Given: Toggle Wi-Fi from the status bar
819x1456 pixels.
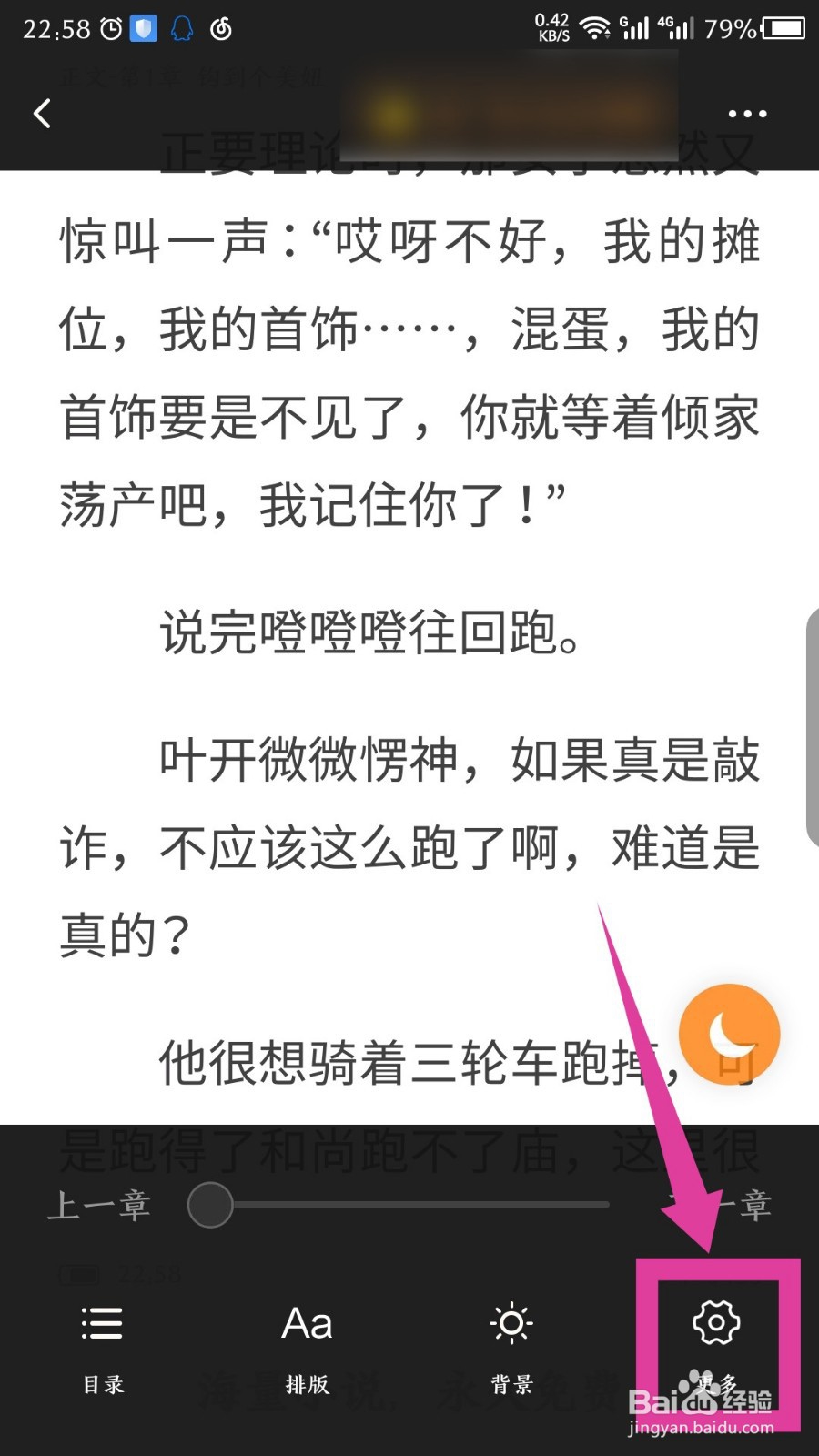Looking at the screenshot, I should click(x=596, y=28).
